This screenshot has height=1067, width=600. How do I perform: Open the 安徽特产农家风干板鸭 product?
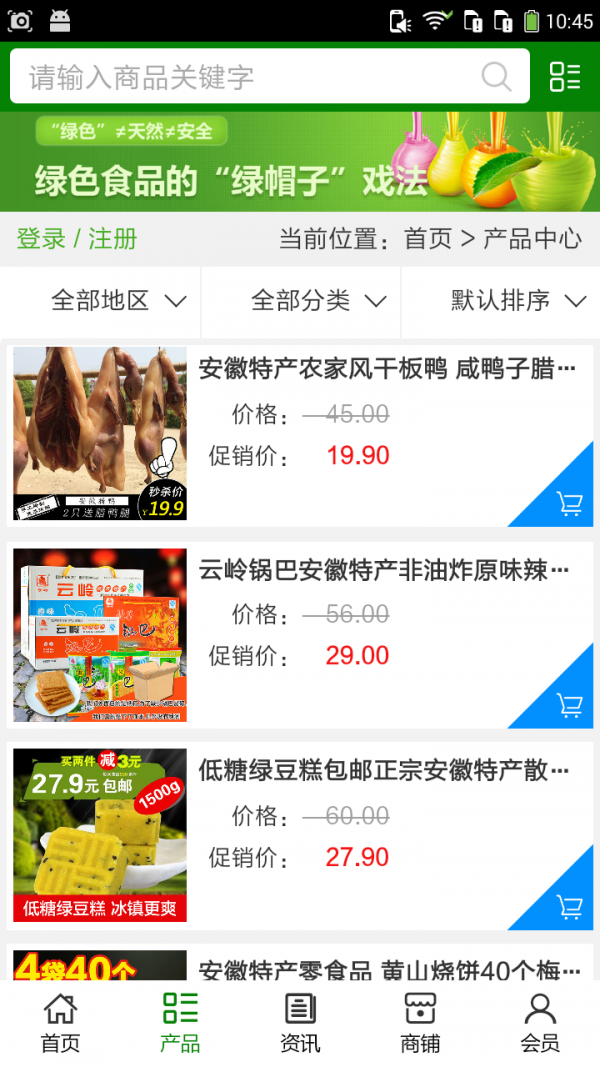click(x=387, y=369)
